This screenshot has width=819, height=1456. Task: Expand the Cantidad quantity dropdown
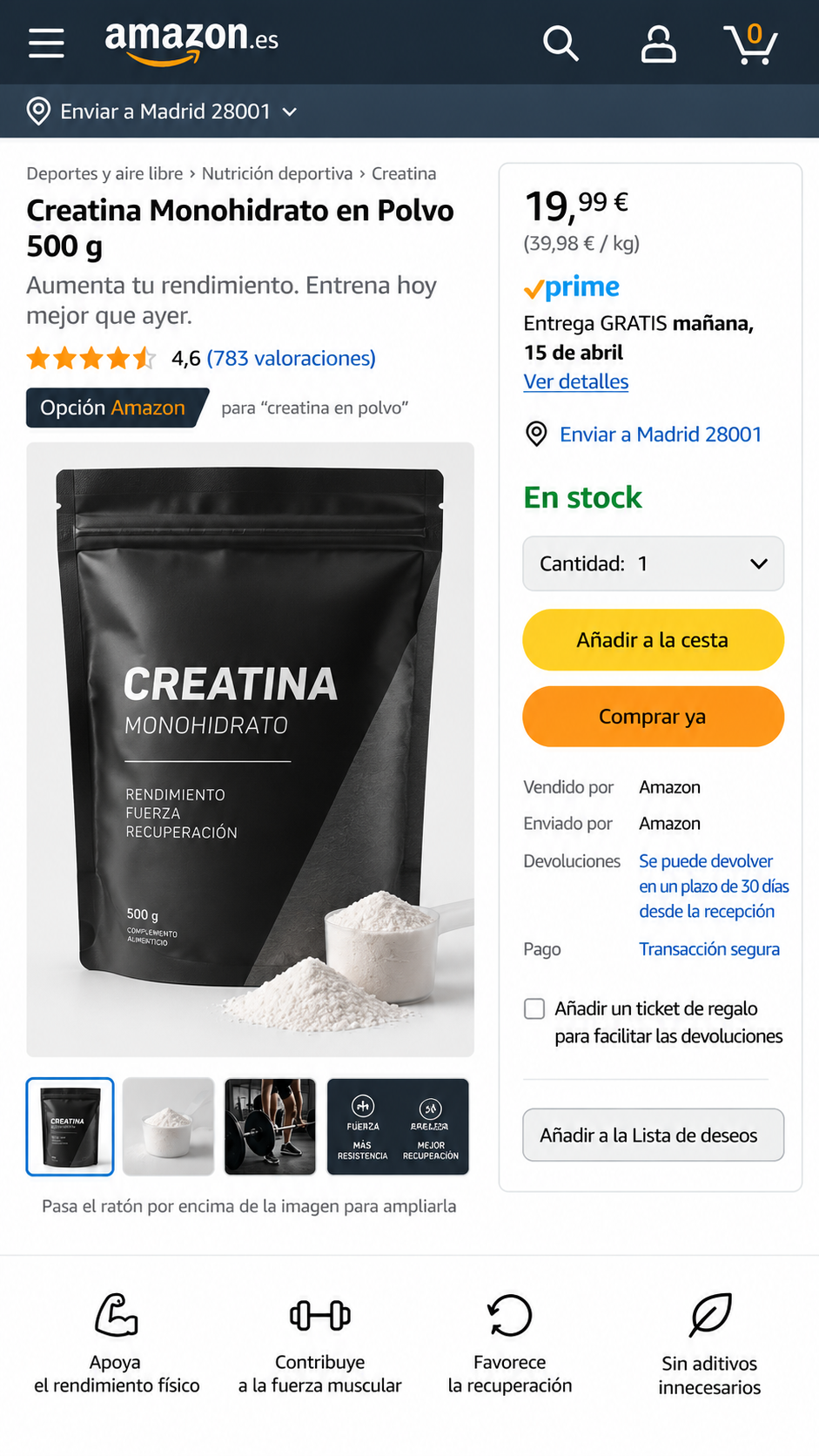coord(653,563)
